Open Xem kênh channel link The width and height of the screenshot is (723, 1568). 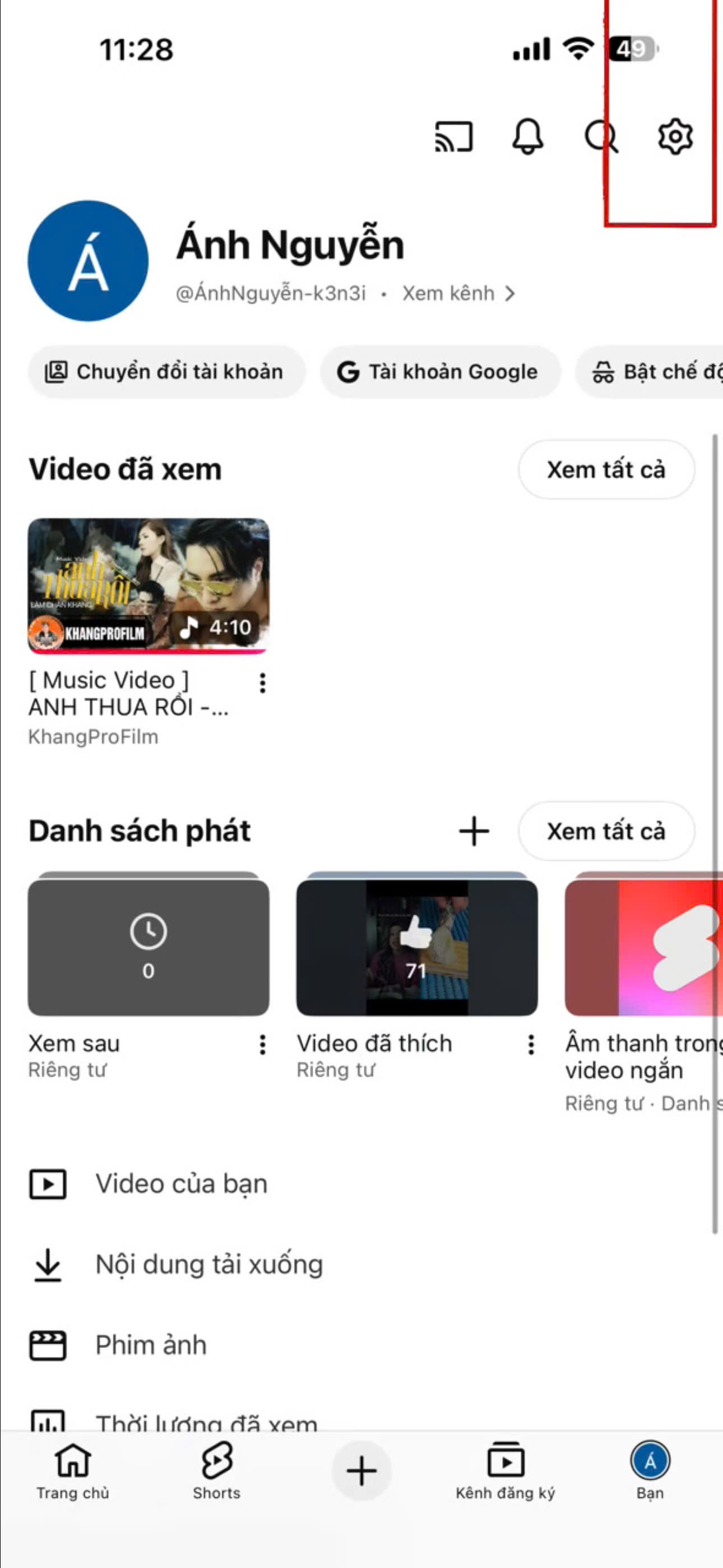tap(458, 293)
